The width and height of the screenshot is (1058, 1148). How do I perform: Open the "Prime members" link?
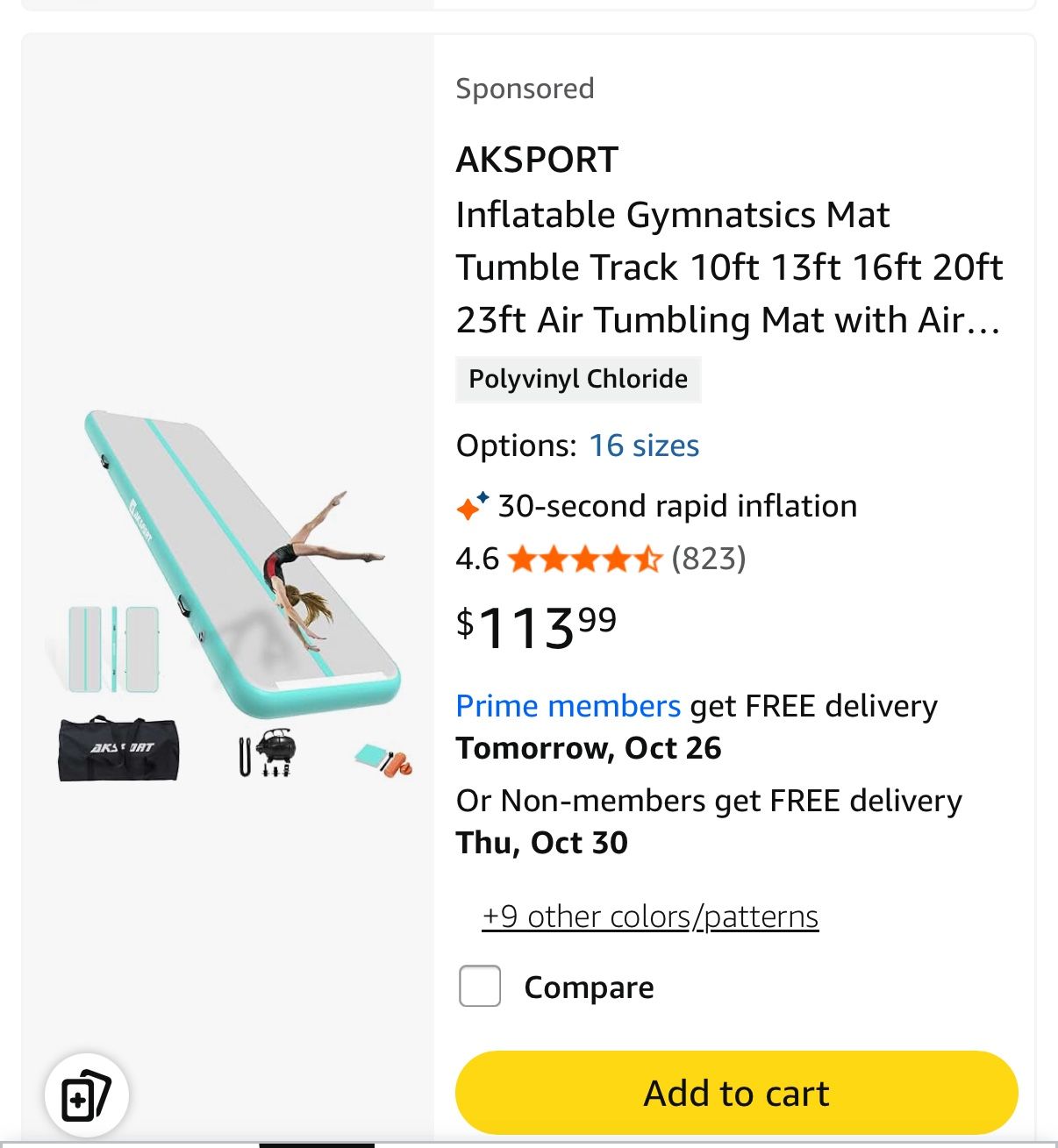coord(567,705)
